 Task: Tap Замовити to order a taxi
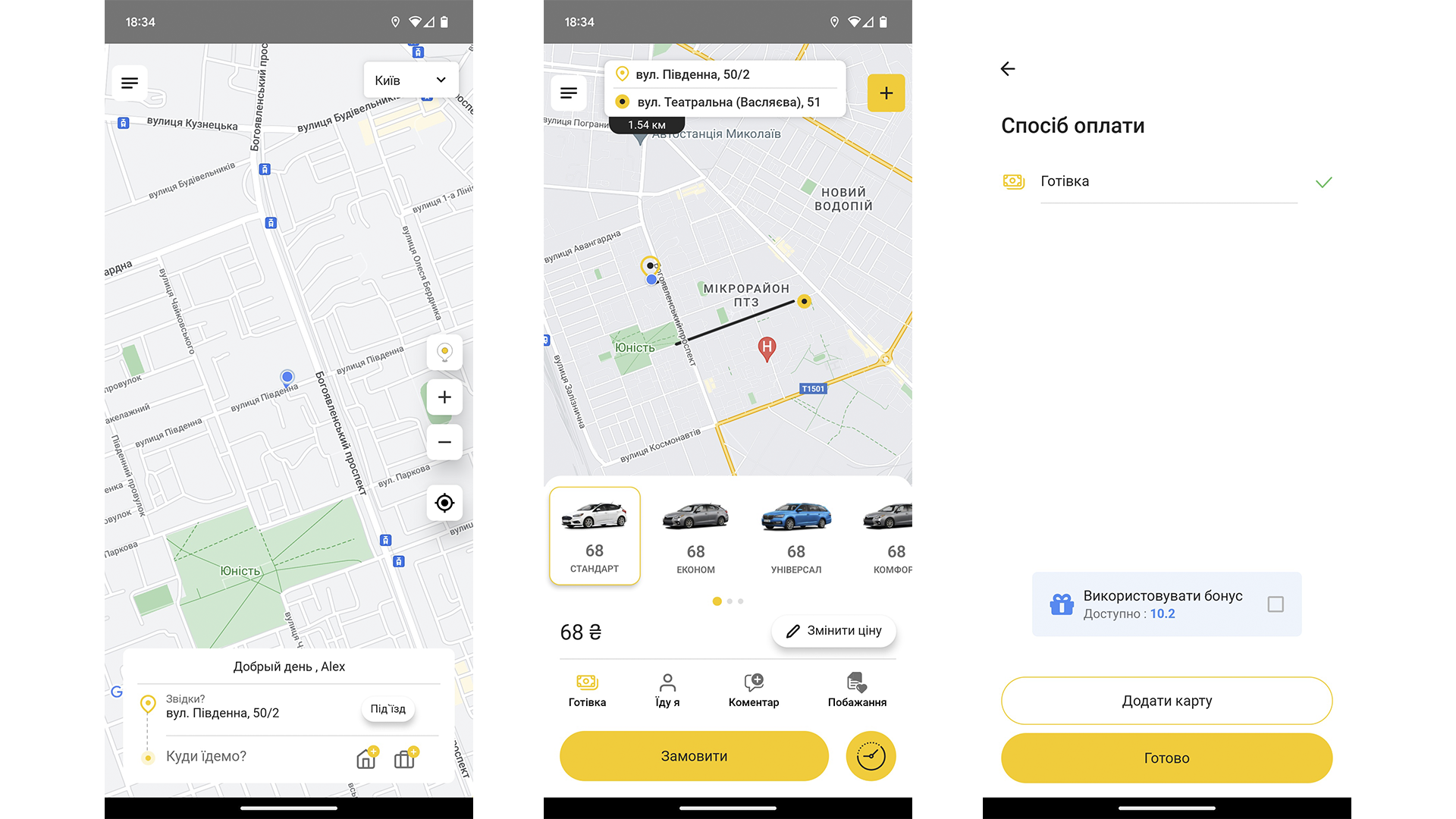(694, 756)
